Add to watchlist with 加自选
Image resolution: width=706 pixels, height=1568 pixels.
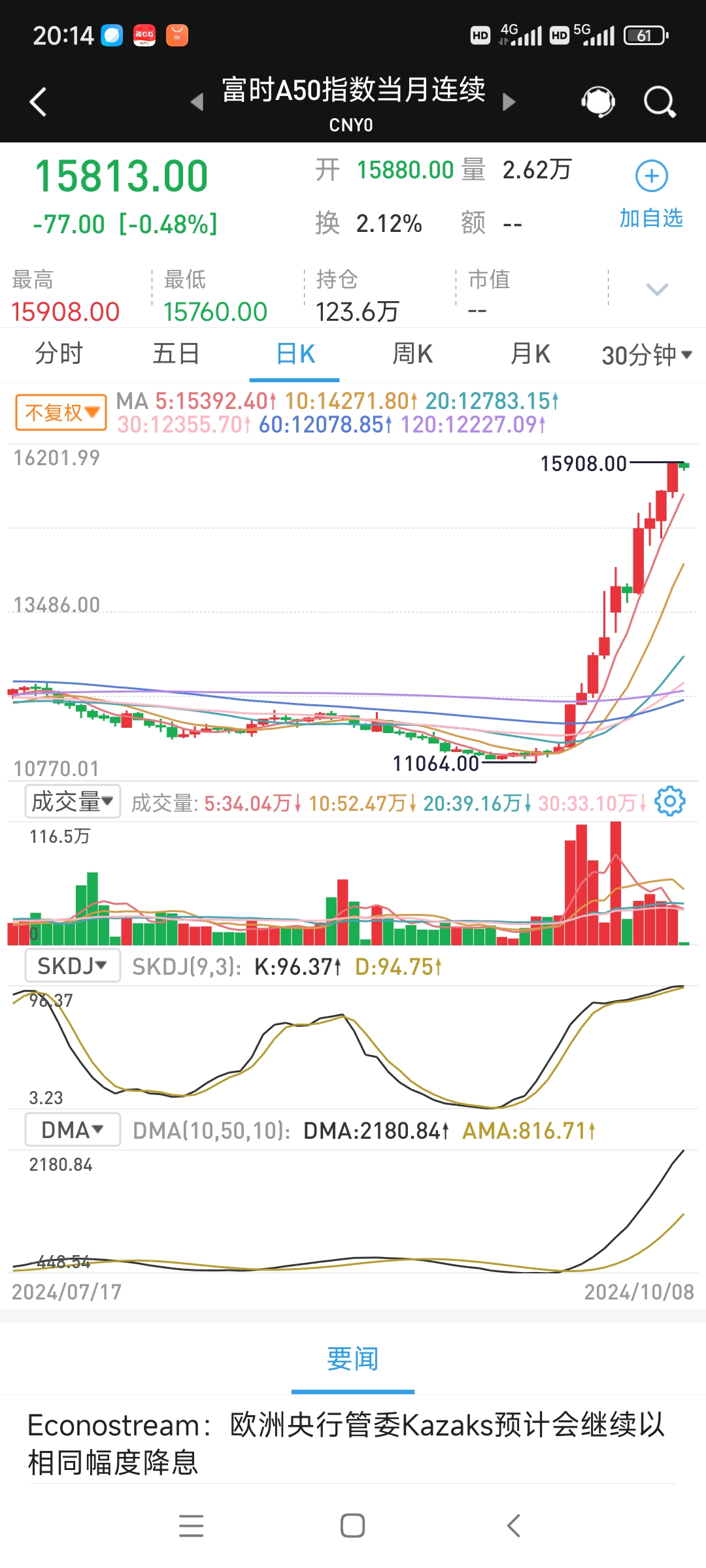(x=651, y=194)
